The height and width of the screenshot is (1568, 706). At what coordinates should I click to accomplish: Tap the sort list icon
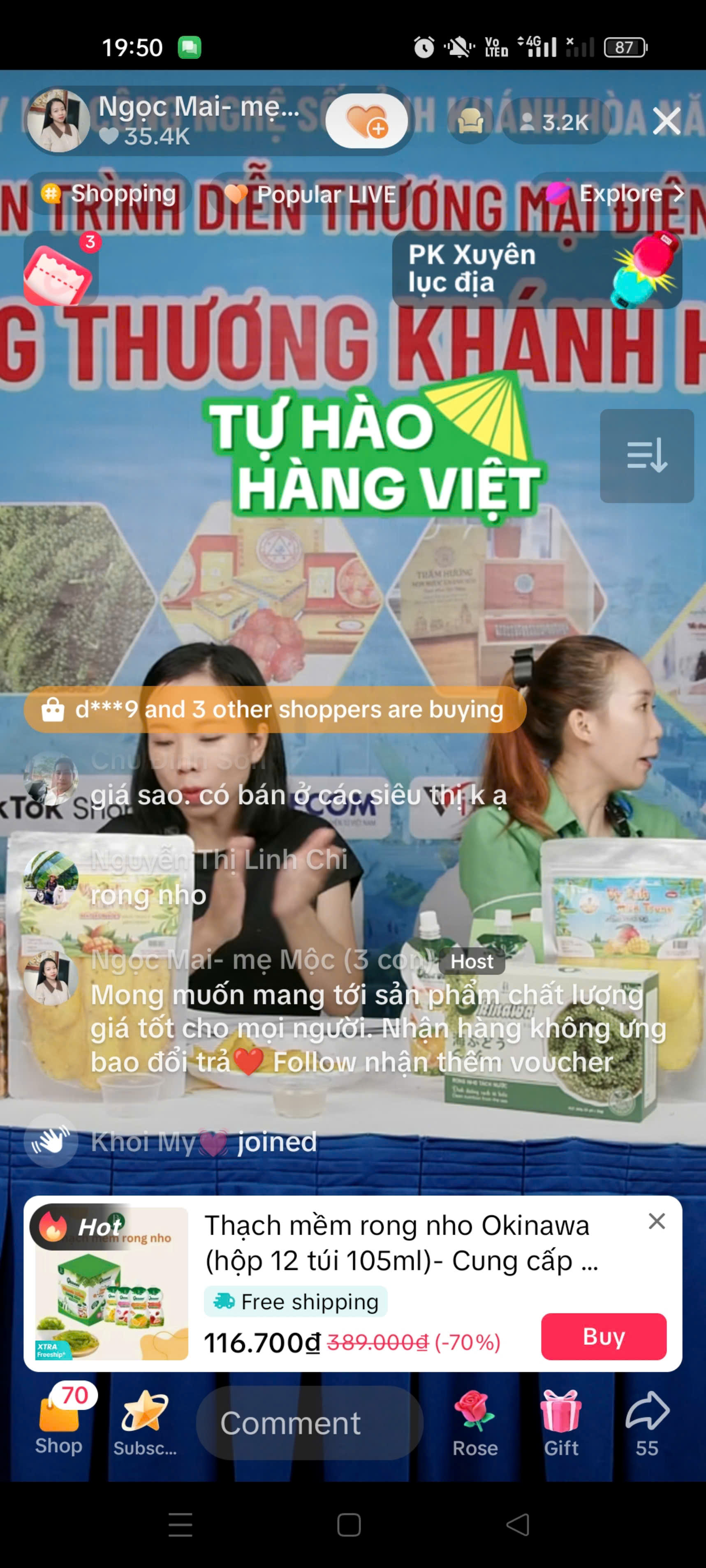646,456
